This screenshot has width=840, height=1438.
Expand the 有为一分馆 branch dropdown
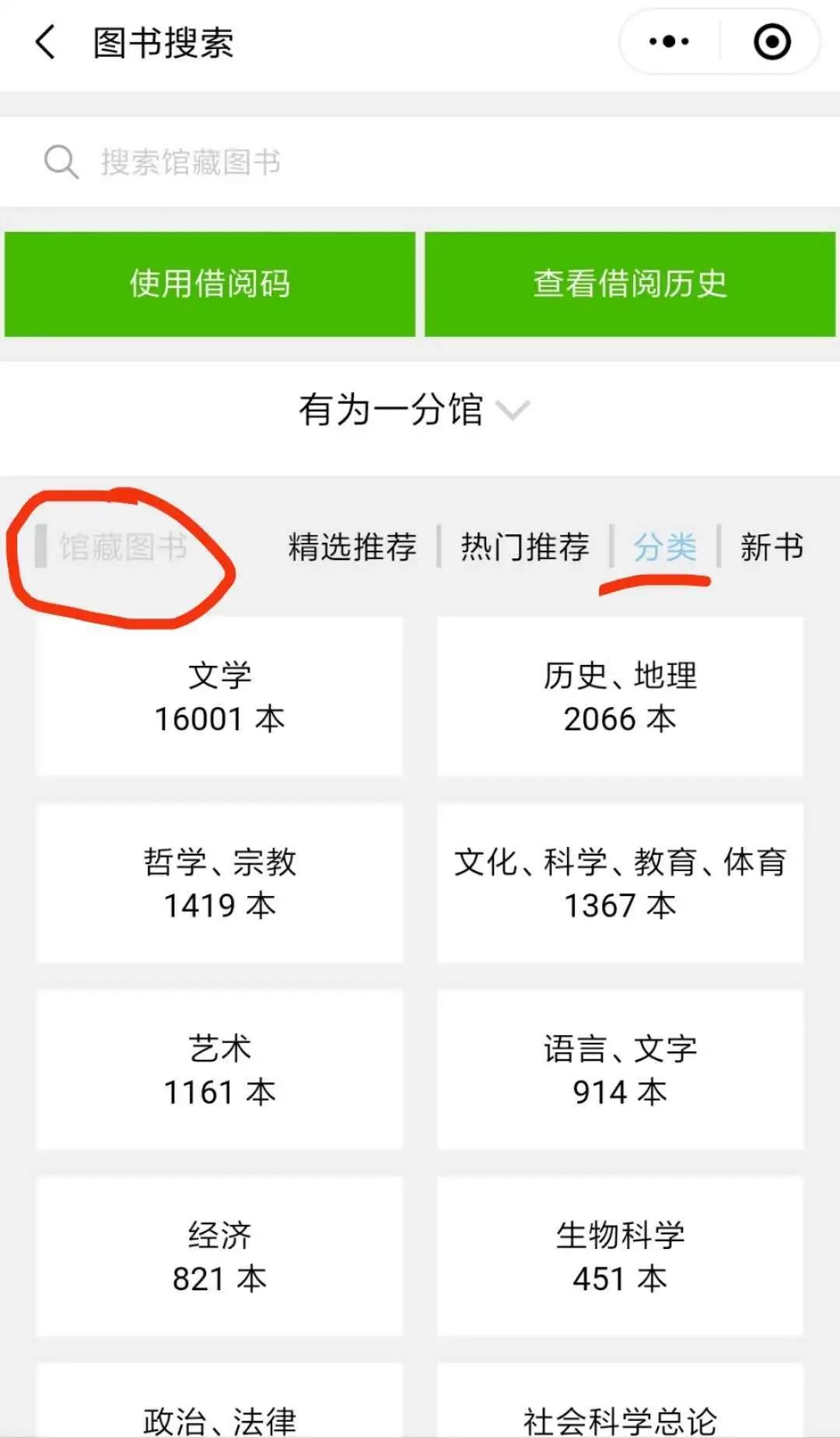[415, 409]
